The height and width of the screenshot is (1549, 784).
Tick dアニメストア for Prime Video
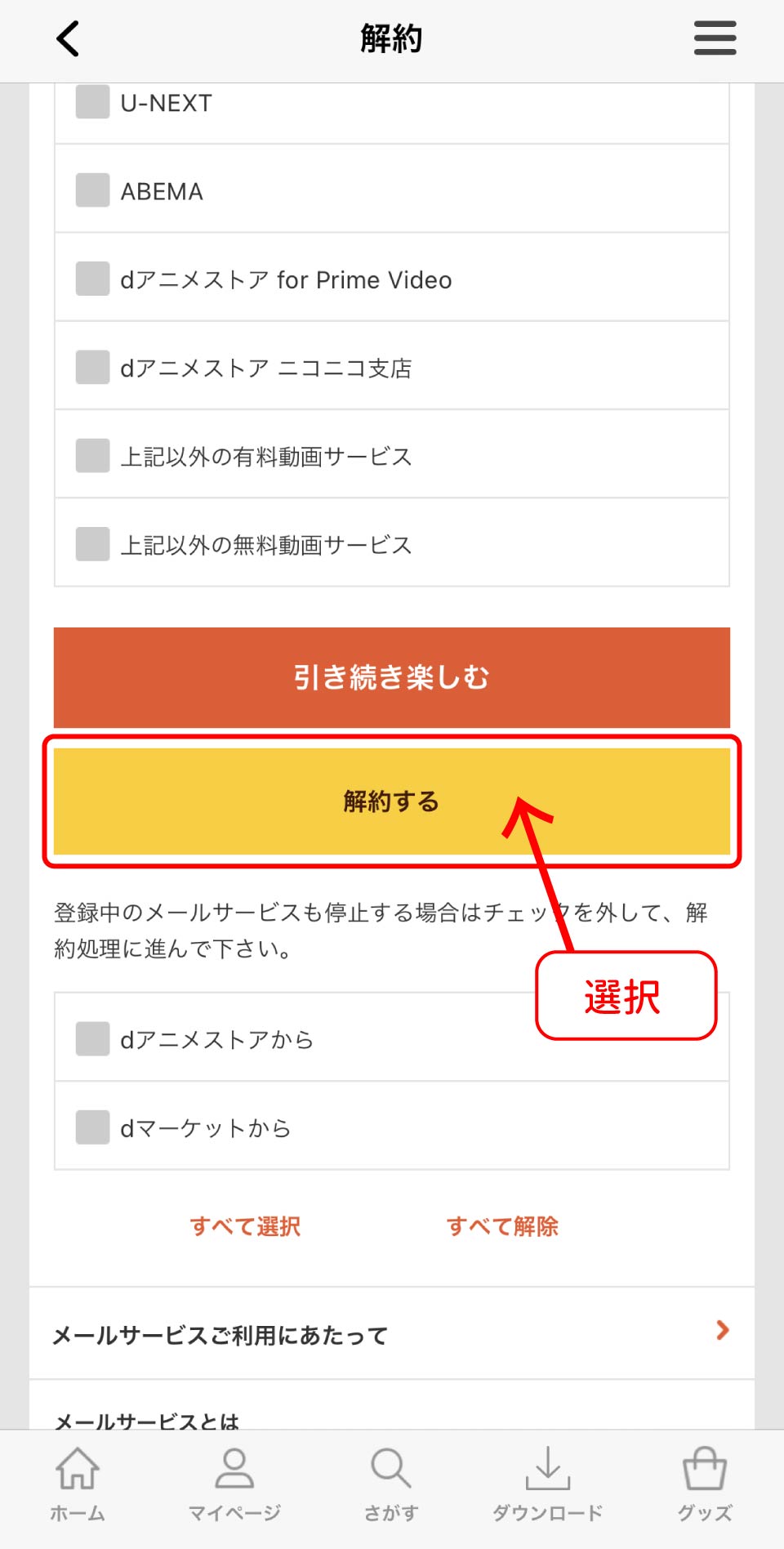pos(92,279)
